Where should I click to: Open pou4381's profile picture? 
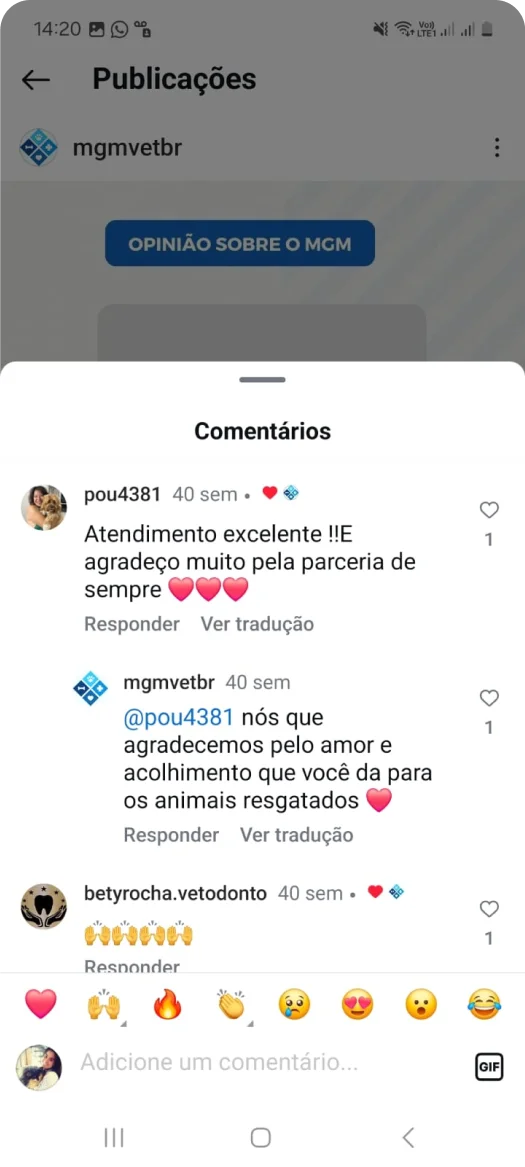(43, 508)
